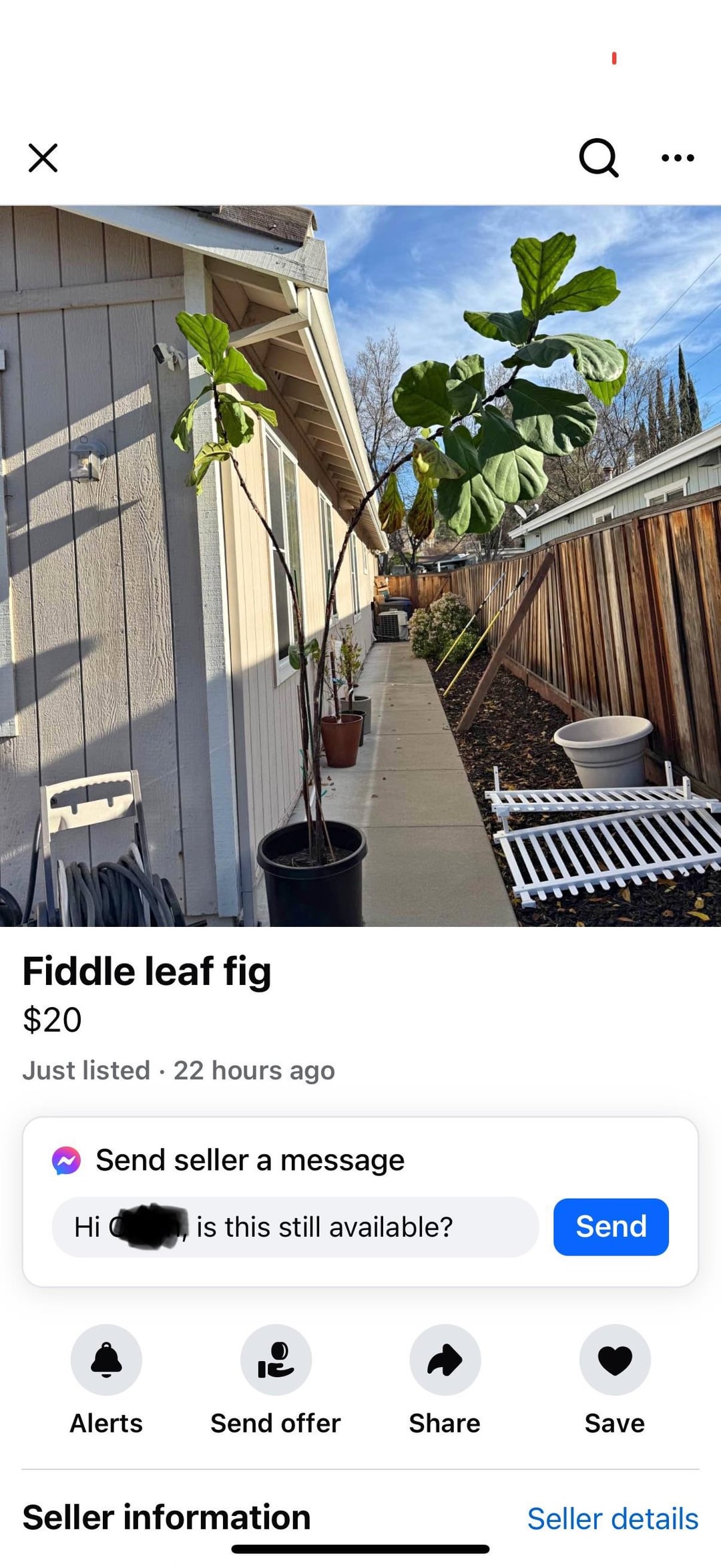Open the three-dot overflow menu
This screenshot has height=1568, width=721.
click(678, 158)
